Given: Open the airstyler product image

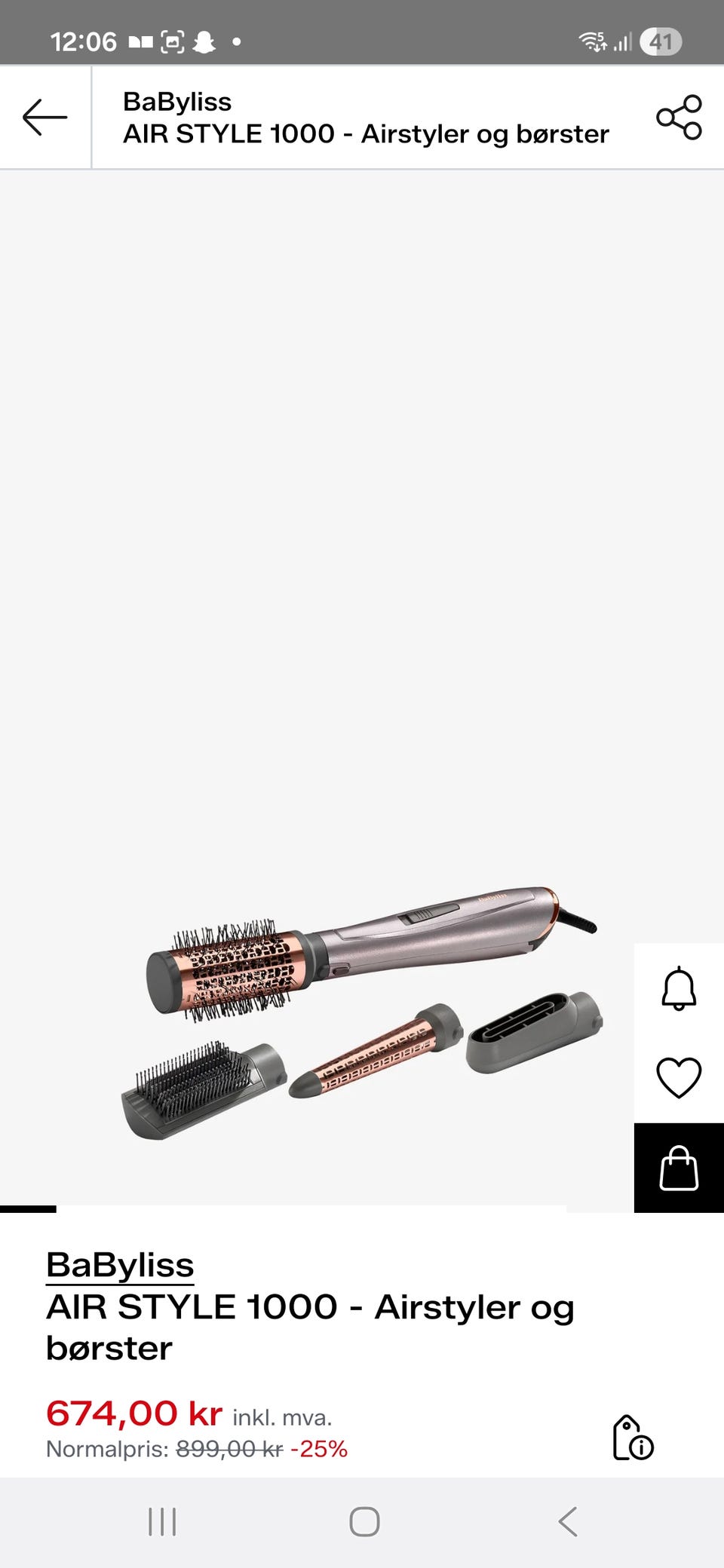Looking at the screenshot, I should point(362,1010).
